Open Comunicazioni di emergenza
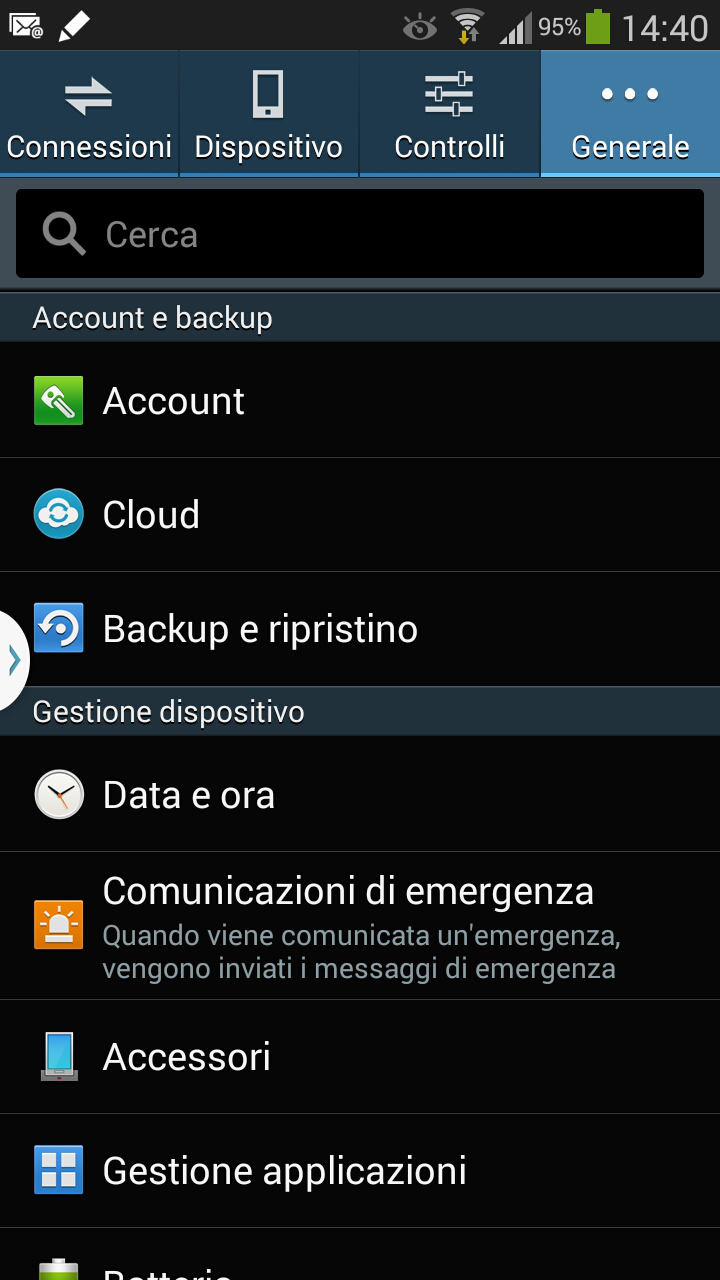 pyautogui.click(x=360, y=926)
